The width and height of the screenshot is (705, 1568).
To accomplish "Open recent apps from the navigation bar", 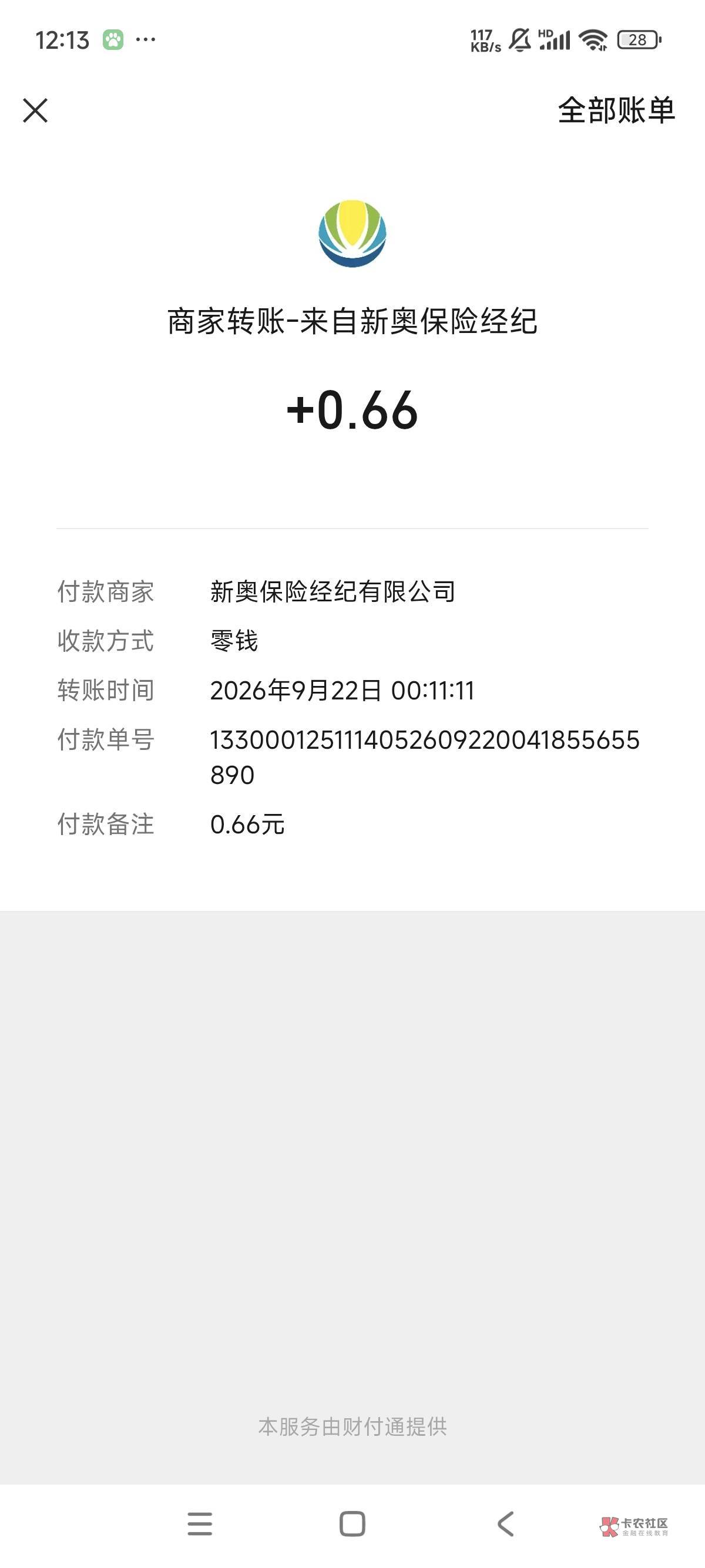I will click(200, 1523).
